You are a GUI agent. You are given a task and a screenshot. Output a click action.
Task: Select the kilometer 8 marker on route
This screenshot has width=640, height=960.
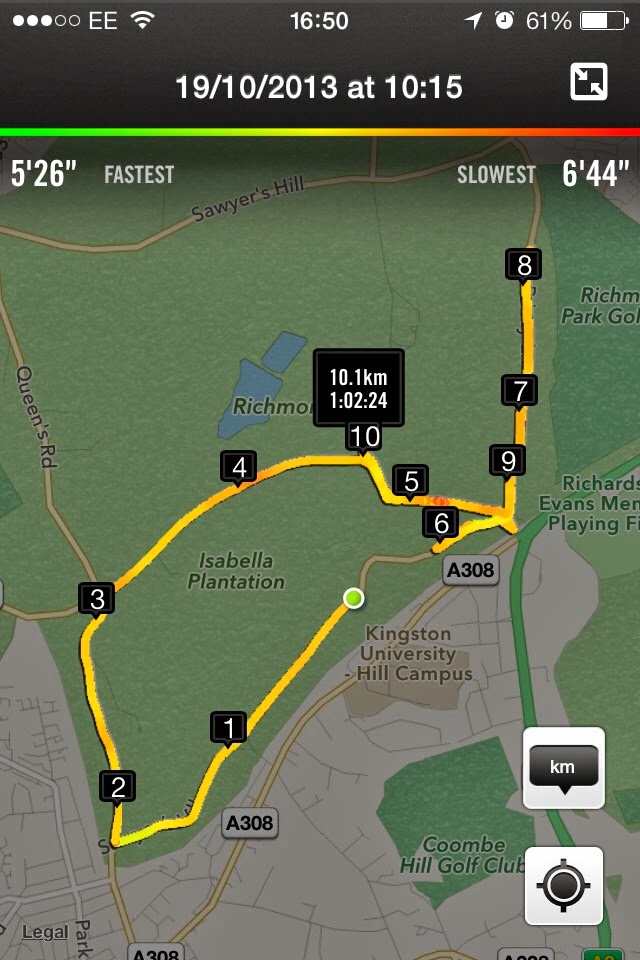click(x=524, y=265)
